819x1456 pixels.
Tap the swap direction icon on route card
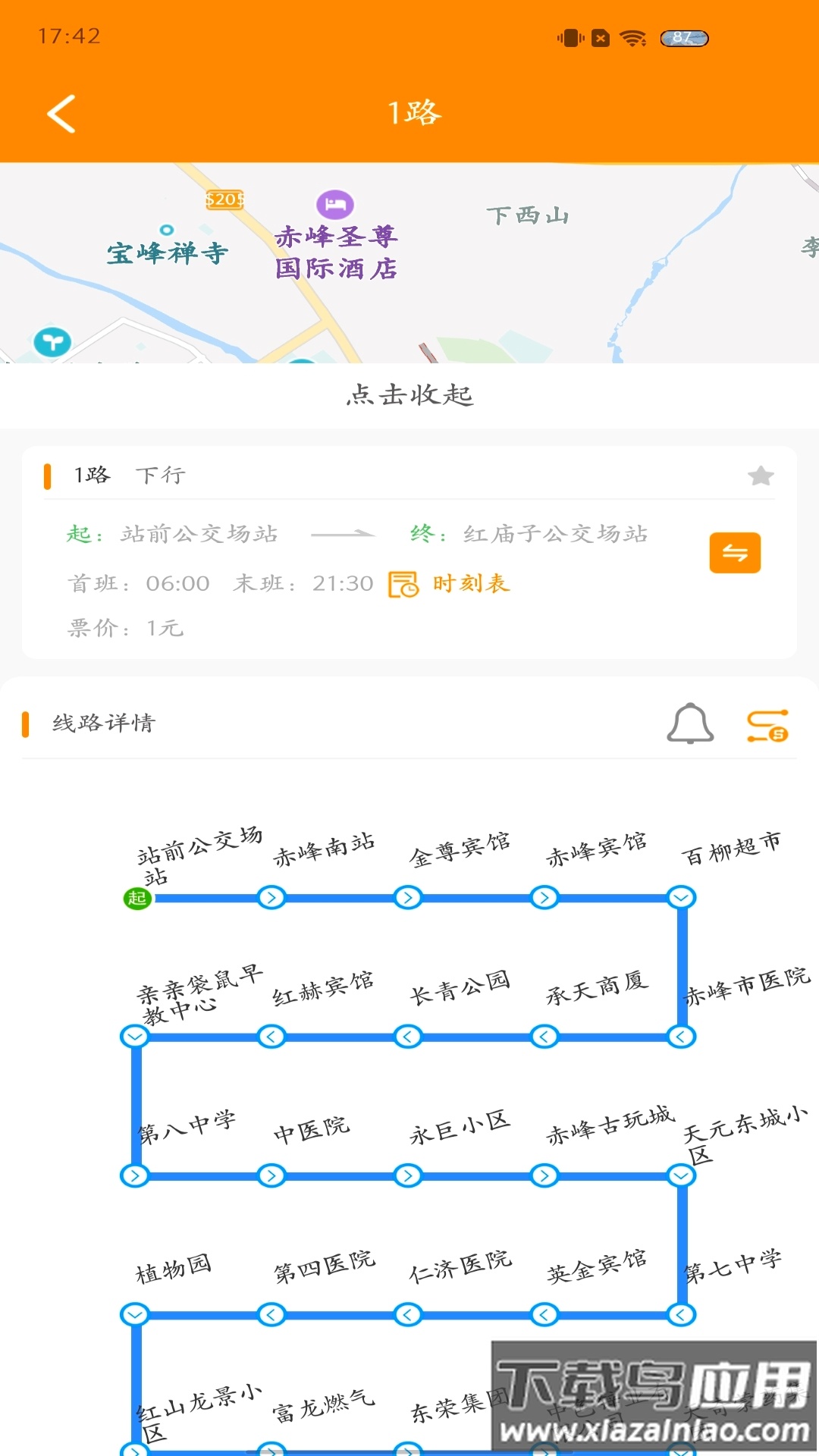coord(734,553)
